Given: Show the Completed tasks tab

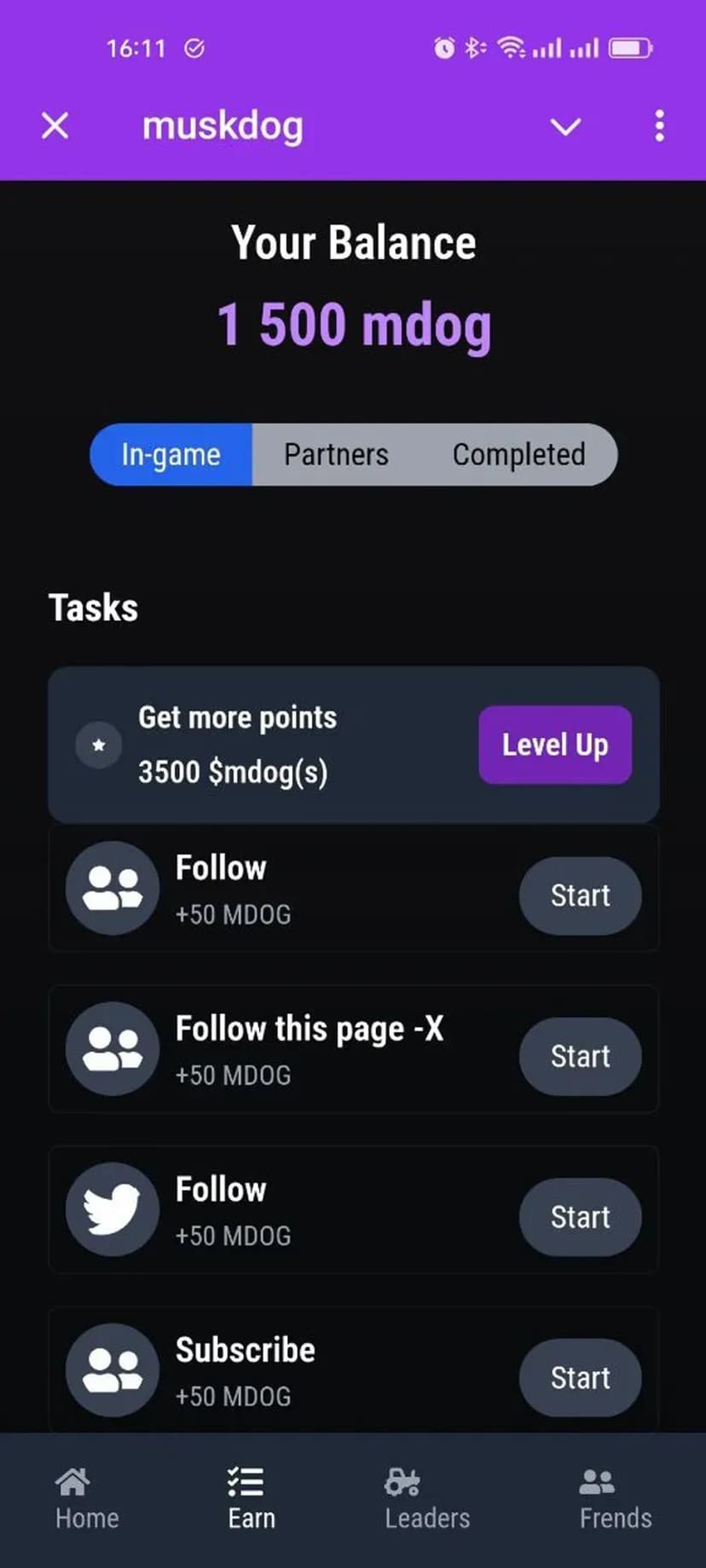Looking at the screenshot, I should pyautogui.click(x=518, y=454).
